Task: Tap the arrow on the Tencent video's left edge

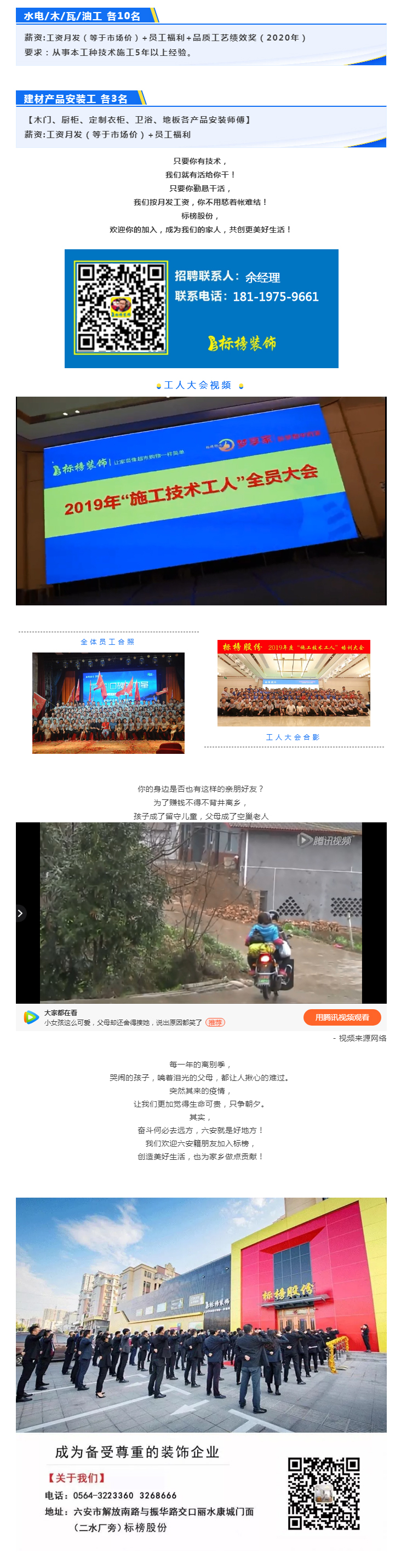Action: click(x=20, y=913)
